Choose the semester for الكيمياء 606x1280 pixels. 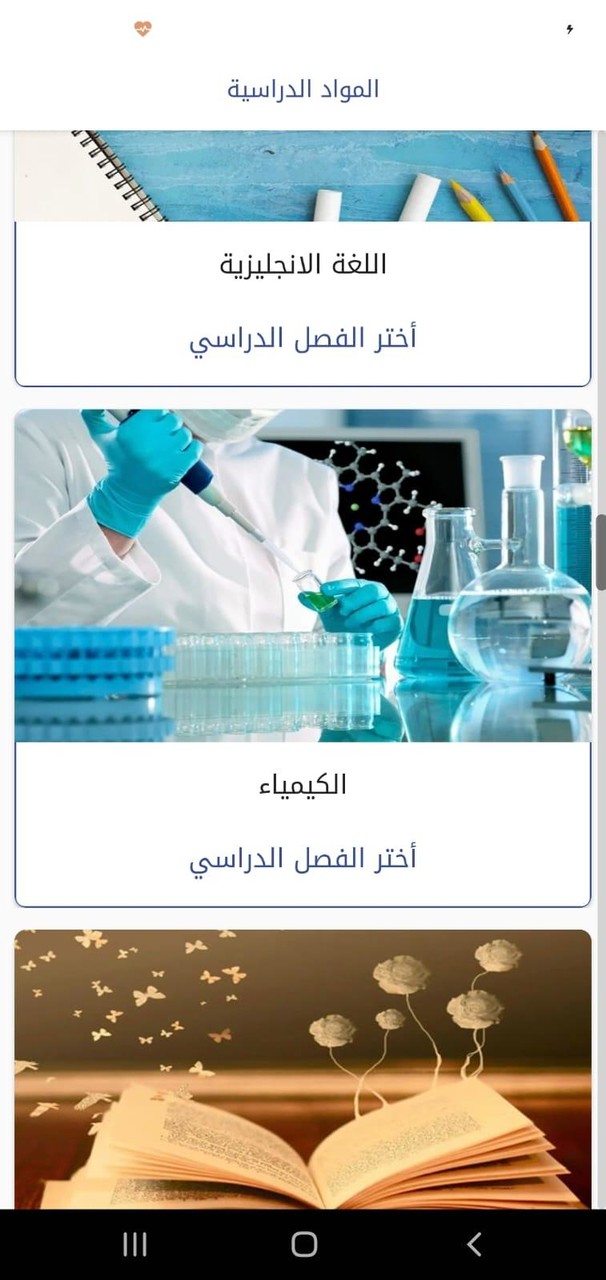[303, 858]
